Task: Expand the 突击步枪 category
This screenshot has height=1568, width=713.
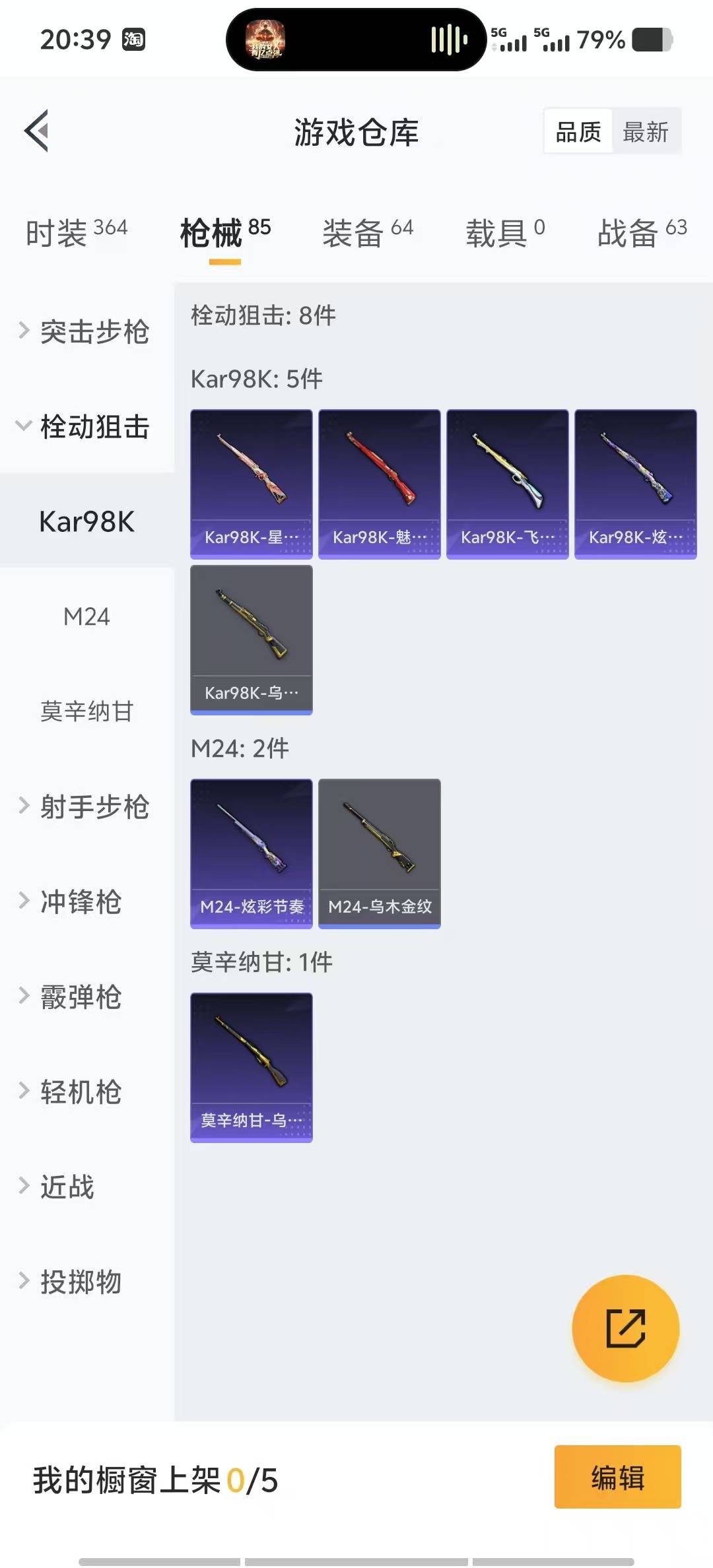Action: tap(86, 331)
